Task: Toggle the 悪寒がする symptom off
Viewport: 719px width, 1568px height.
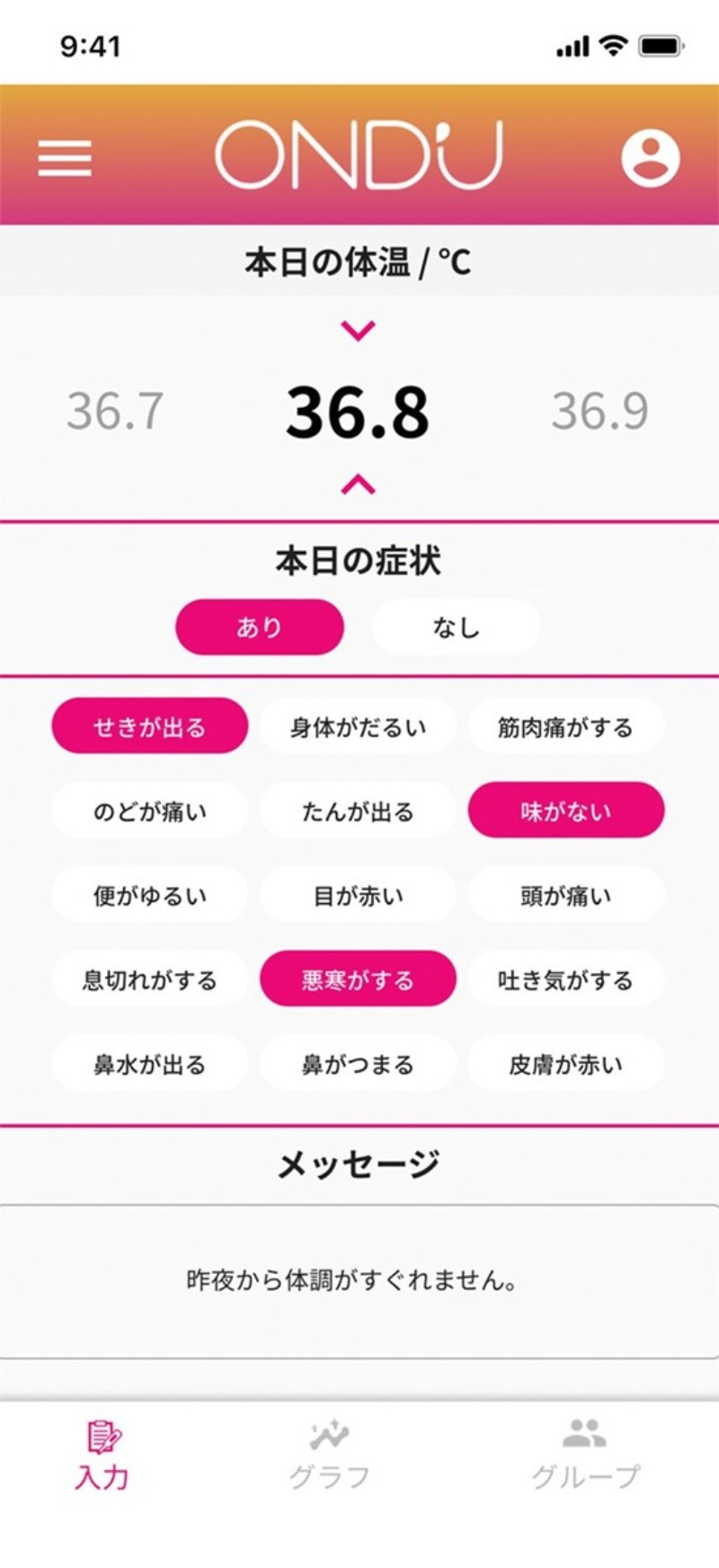Action: (x=359, y=978)
